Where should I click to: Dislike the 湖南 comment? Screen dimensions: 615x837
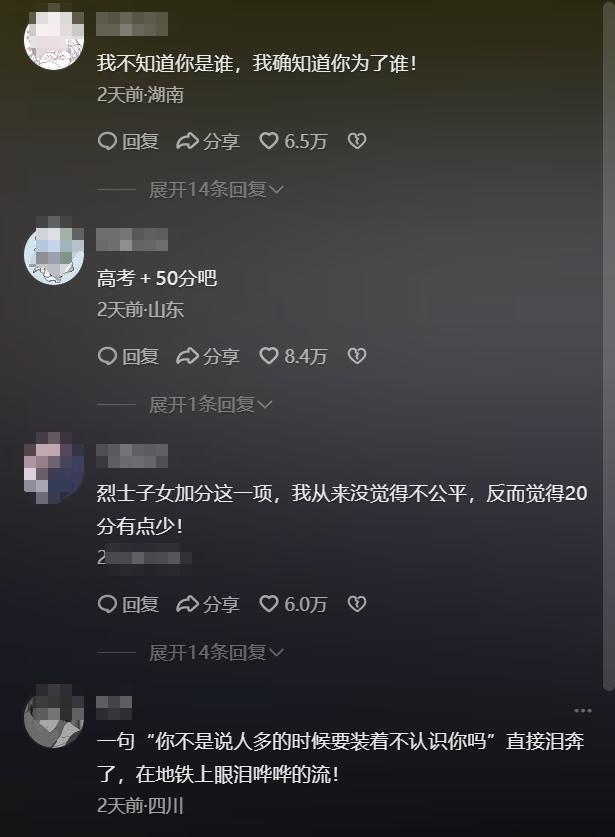point(356,141)
